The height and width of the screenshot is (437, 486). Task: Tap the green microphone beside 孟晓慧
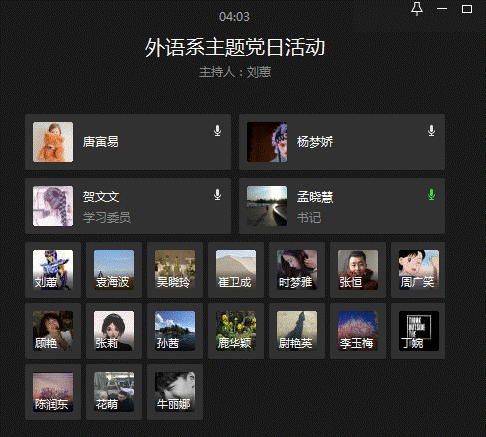(431, 195)
